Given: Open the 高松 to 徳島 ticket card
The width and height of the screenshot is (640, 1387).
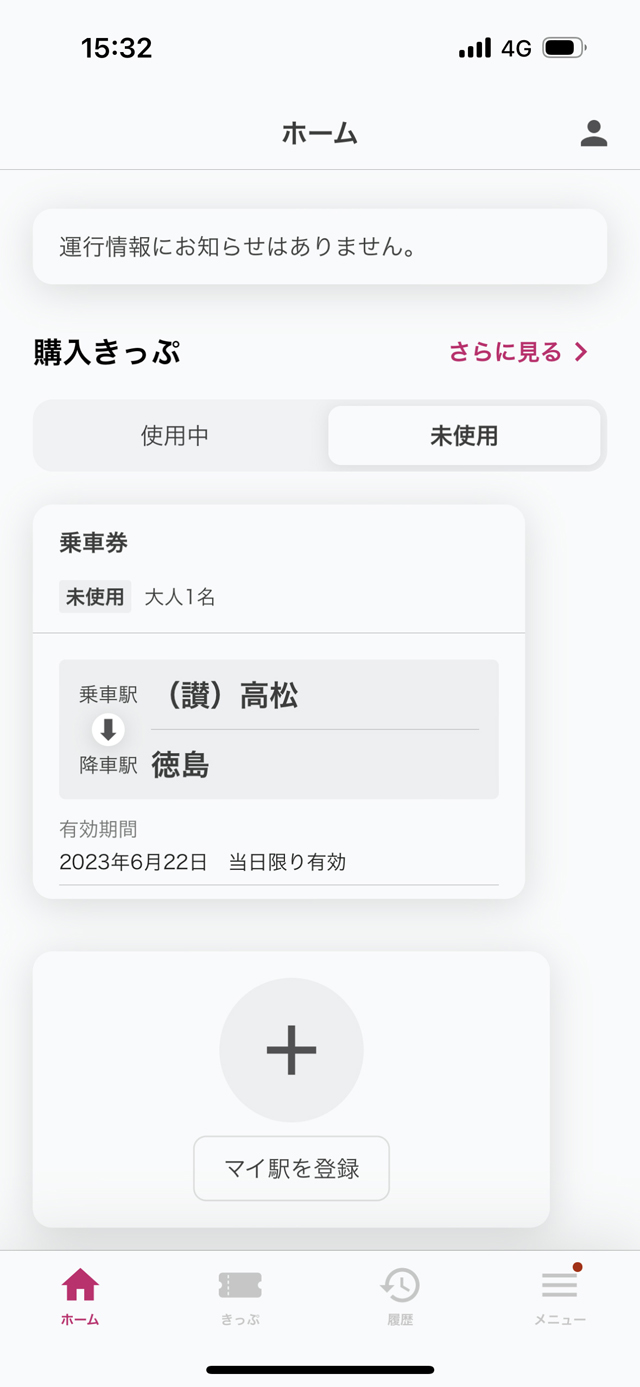Looking at the screenshot, I should click(x=279, y=701).
